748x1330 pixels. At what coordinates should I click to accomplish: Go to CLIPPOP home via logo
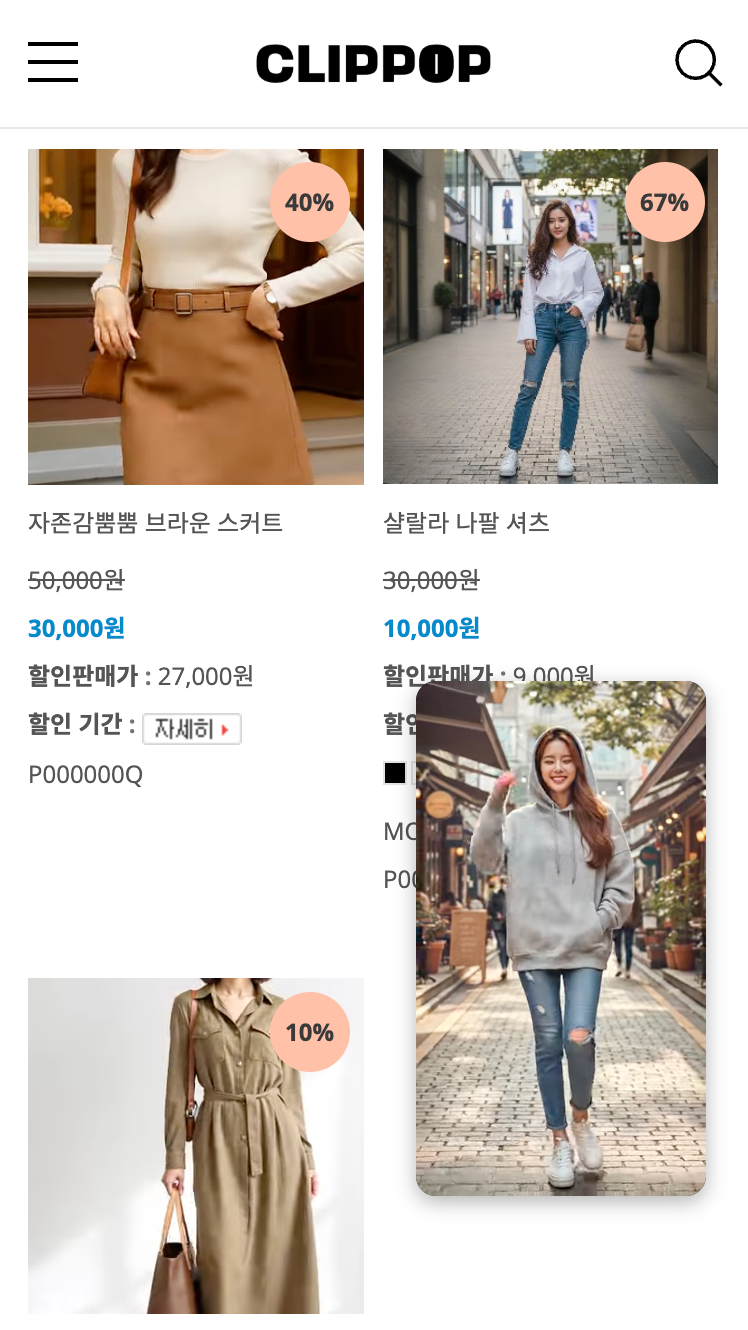click(x=373, y=63)
